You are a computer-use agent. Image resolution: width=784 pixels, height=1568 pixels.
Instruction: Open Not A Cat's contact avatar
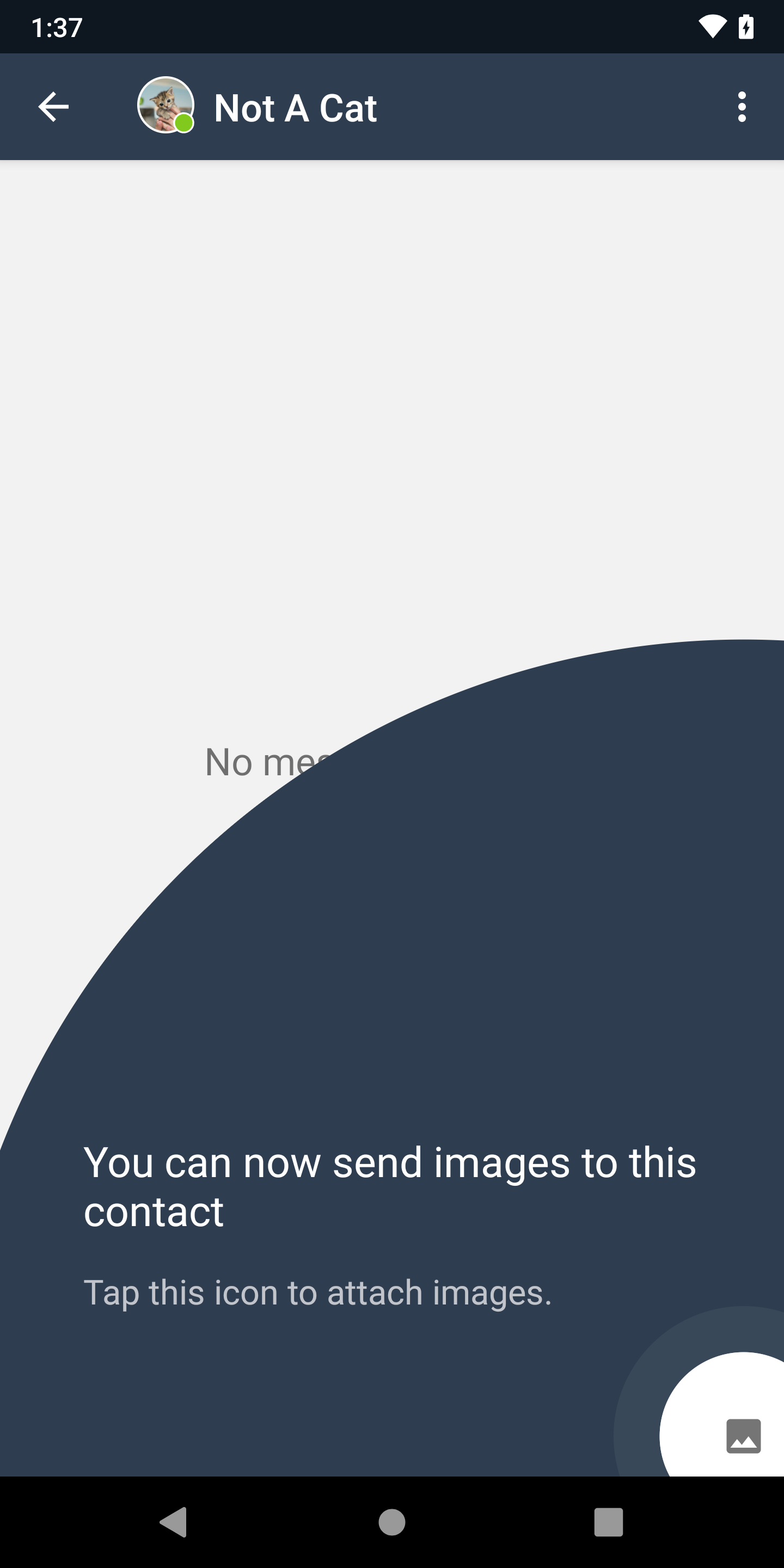[166, 105]
